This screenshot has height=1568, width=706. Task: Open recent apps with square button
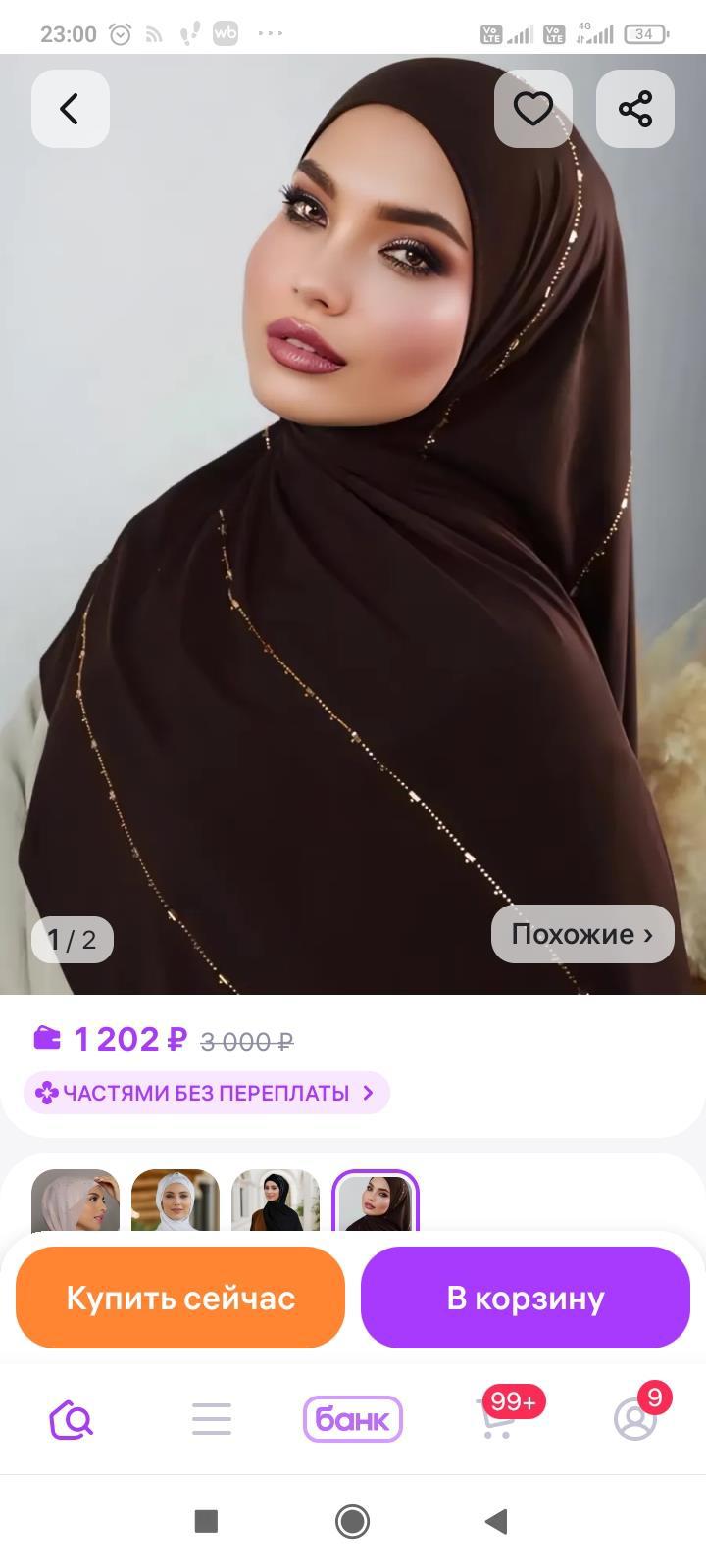coord(206,1521)
